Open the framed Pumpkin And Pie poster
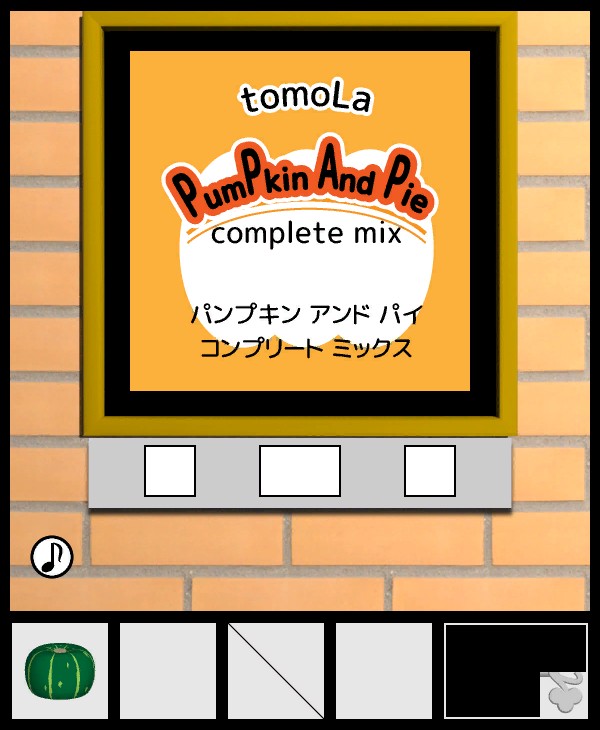 300,221
